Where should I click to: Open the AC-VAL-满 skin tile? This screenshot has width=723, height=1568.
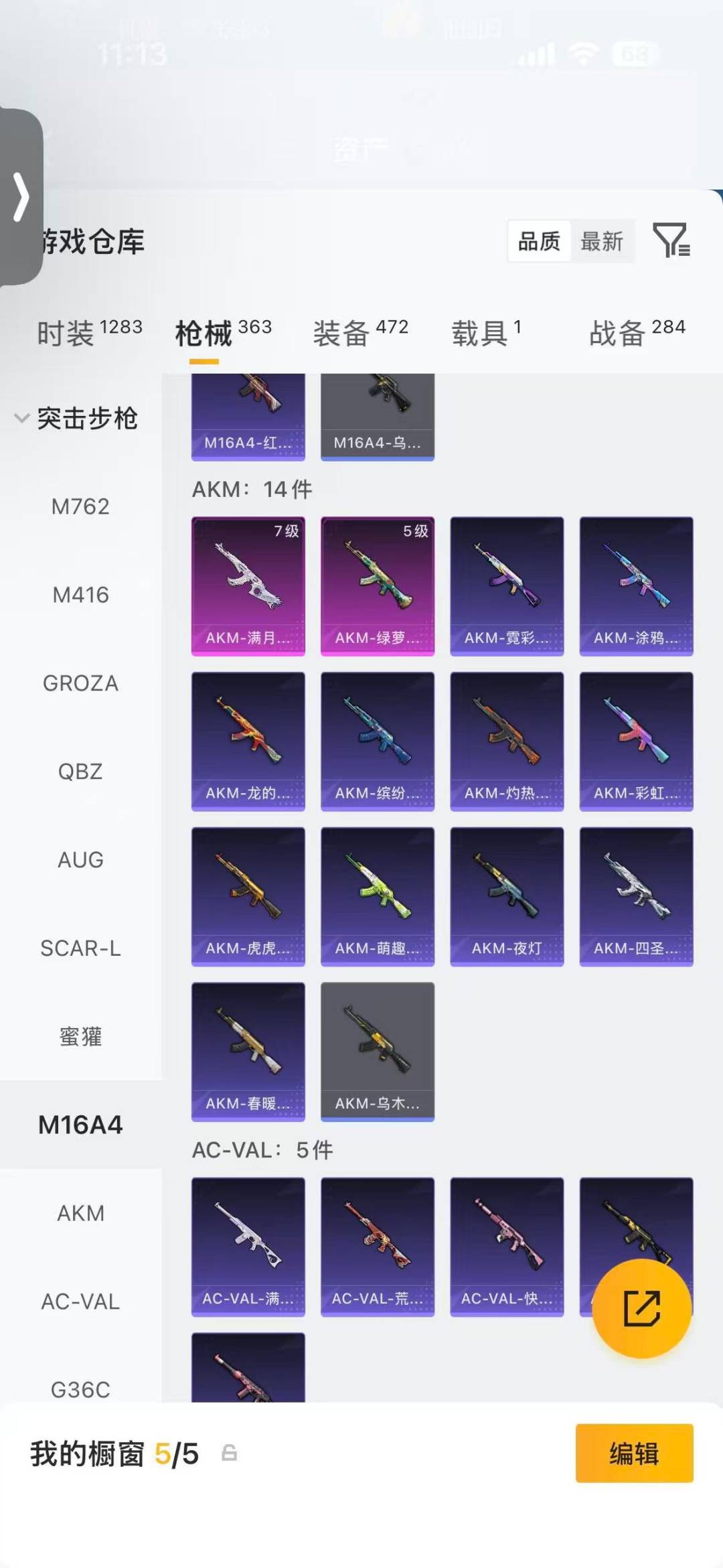248,1247
